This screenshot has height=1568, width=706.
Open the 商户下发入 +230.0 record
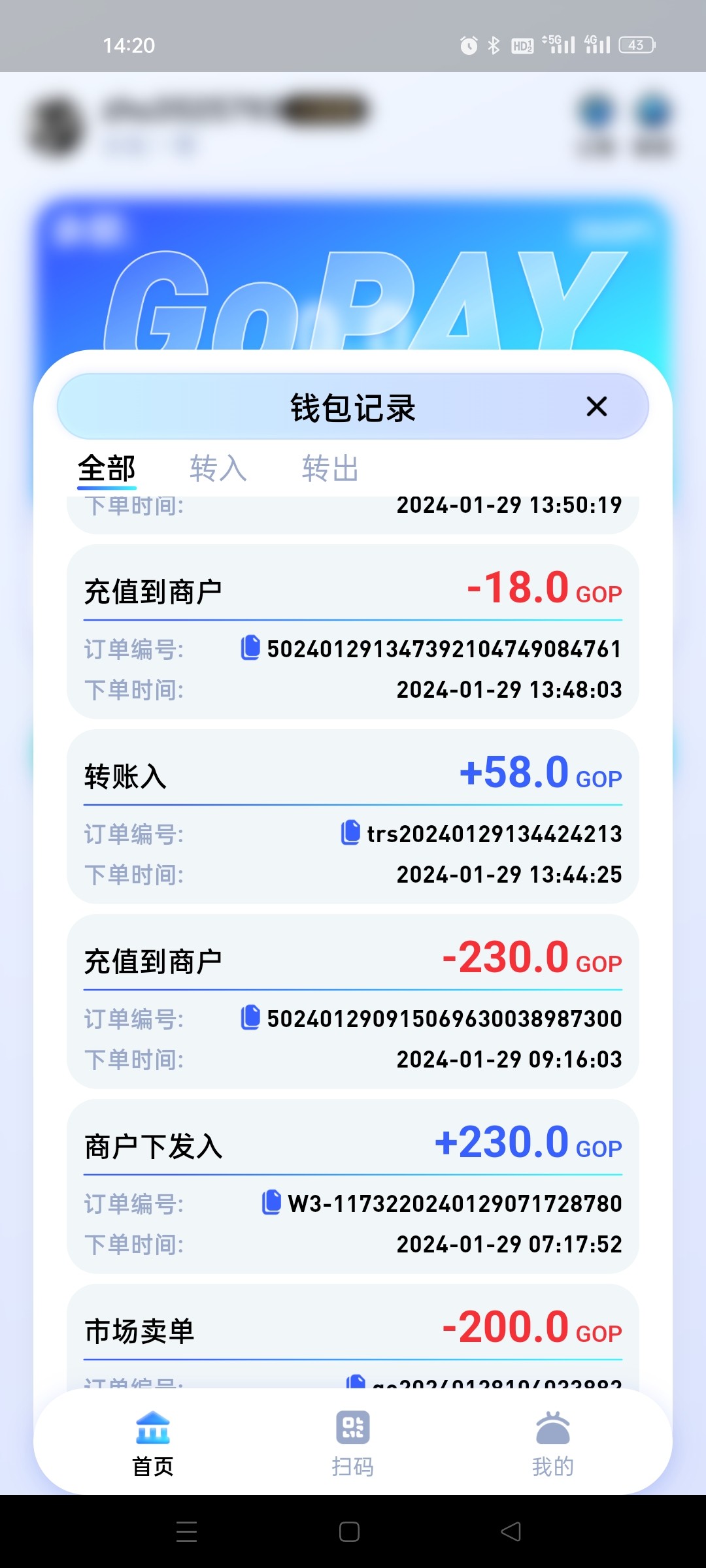tap(353, 1186)
